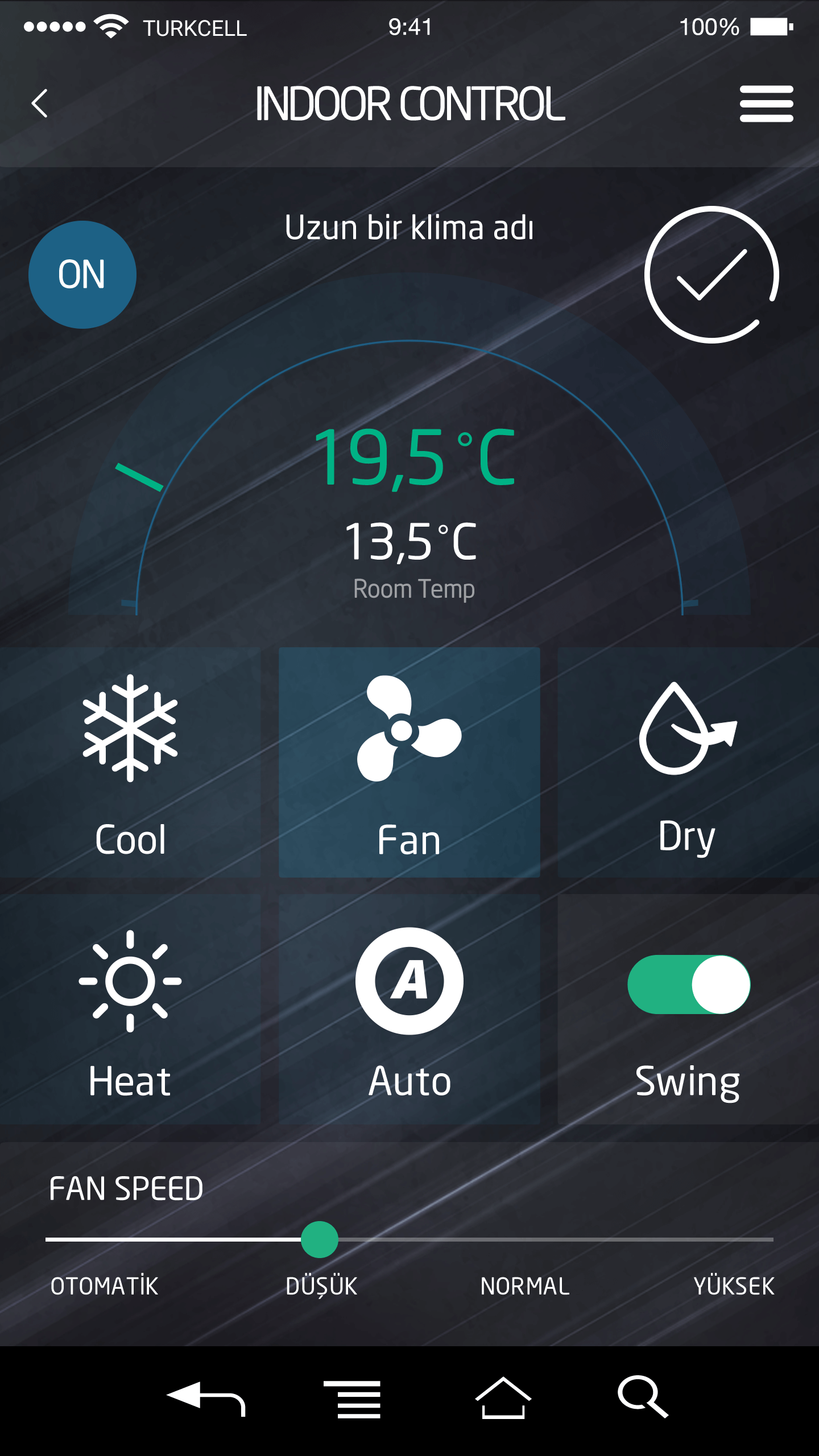Screen dimensions: 819x1456
Task: Toggle the ON power button
Action: pos(82,275)
